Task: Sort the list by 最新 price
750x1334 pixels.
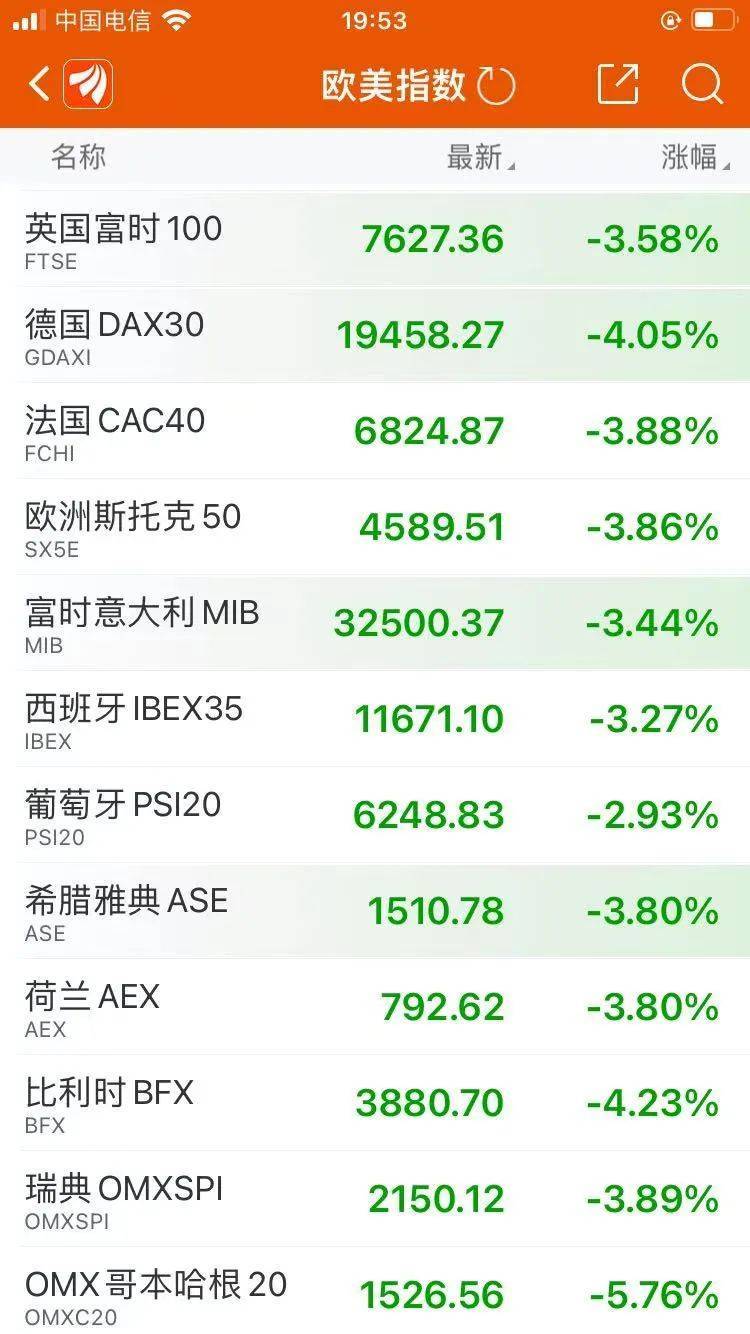Action: point(480,158)
